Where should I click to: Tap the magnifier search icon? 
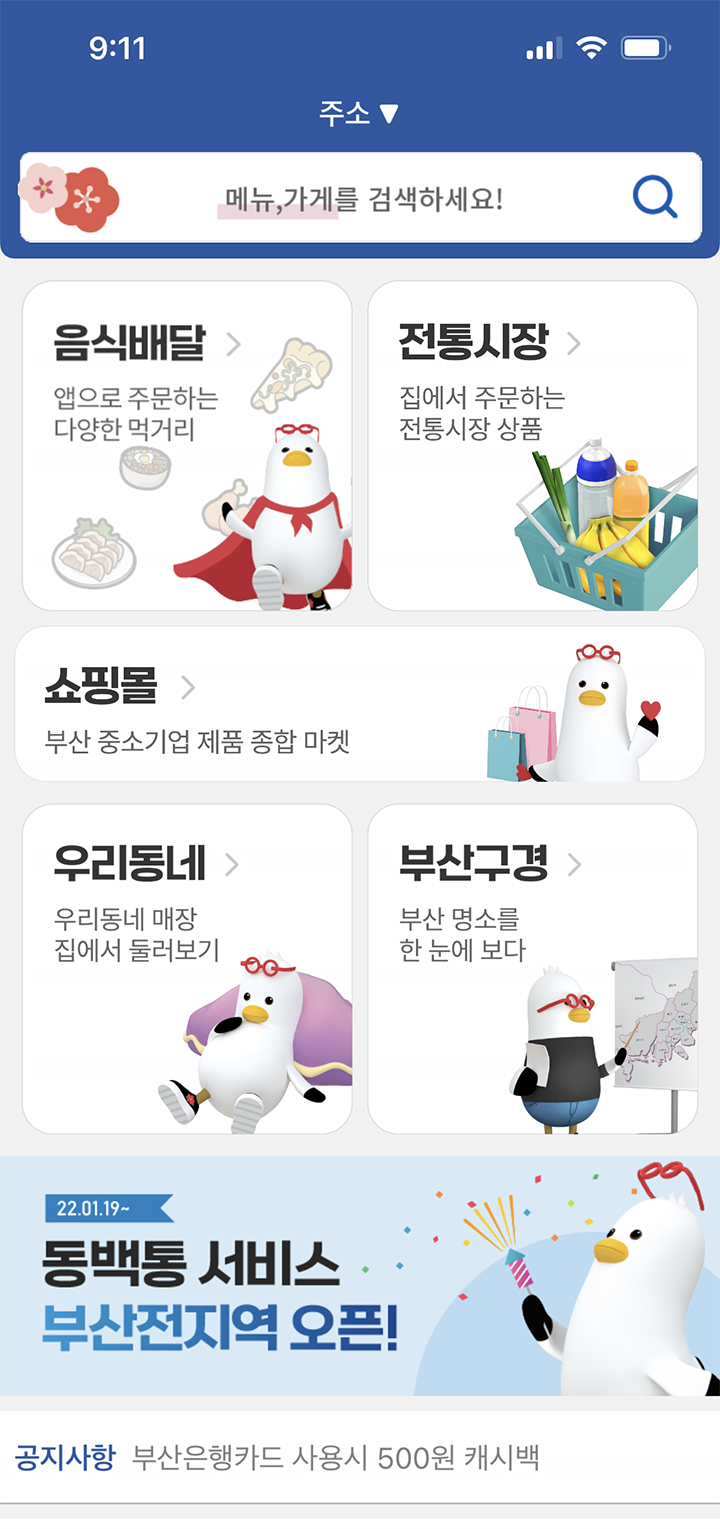click(655, 198)
